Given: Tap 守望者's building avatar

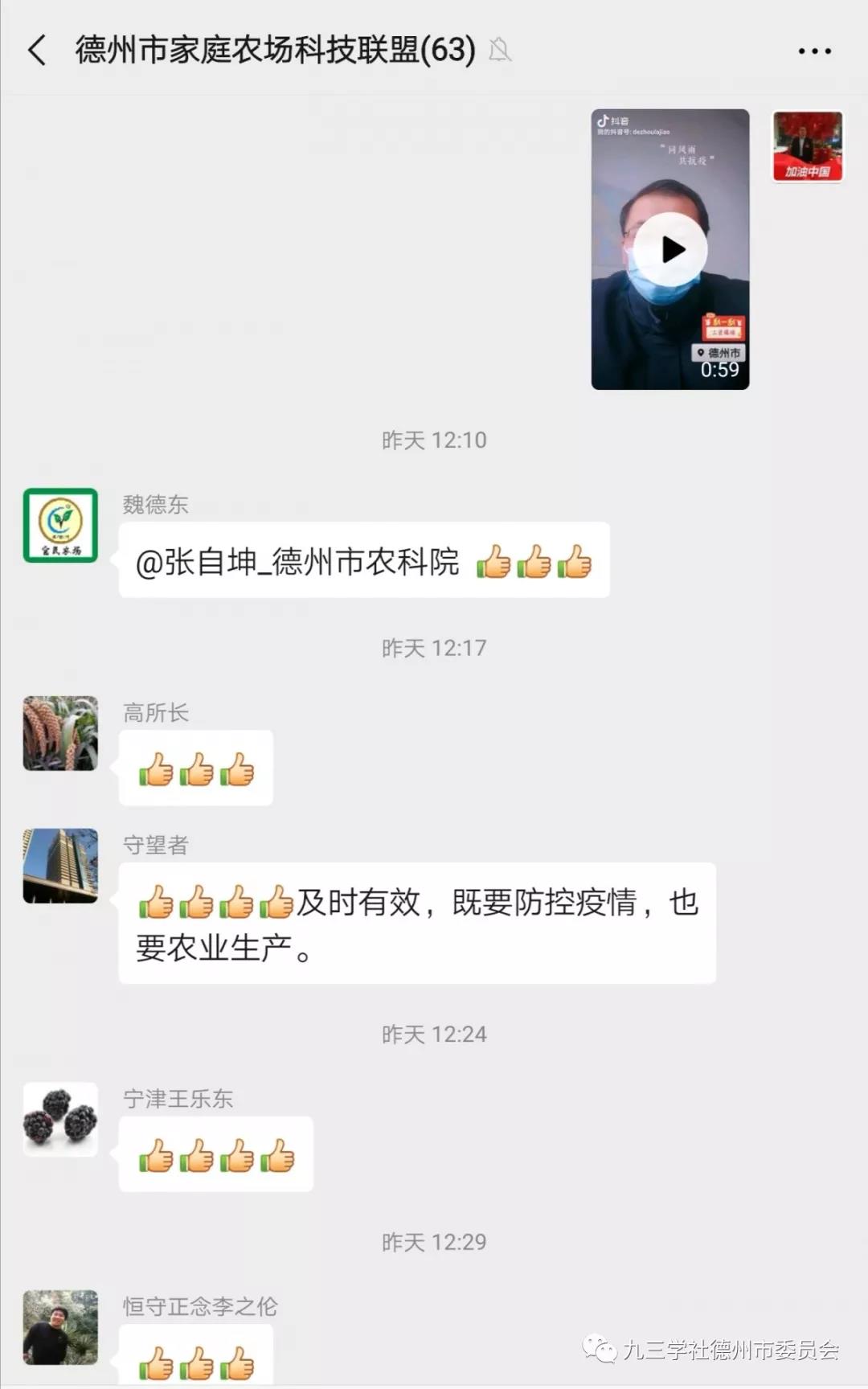Looking at the screenshot, I should pos(60,866).
